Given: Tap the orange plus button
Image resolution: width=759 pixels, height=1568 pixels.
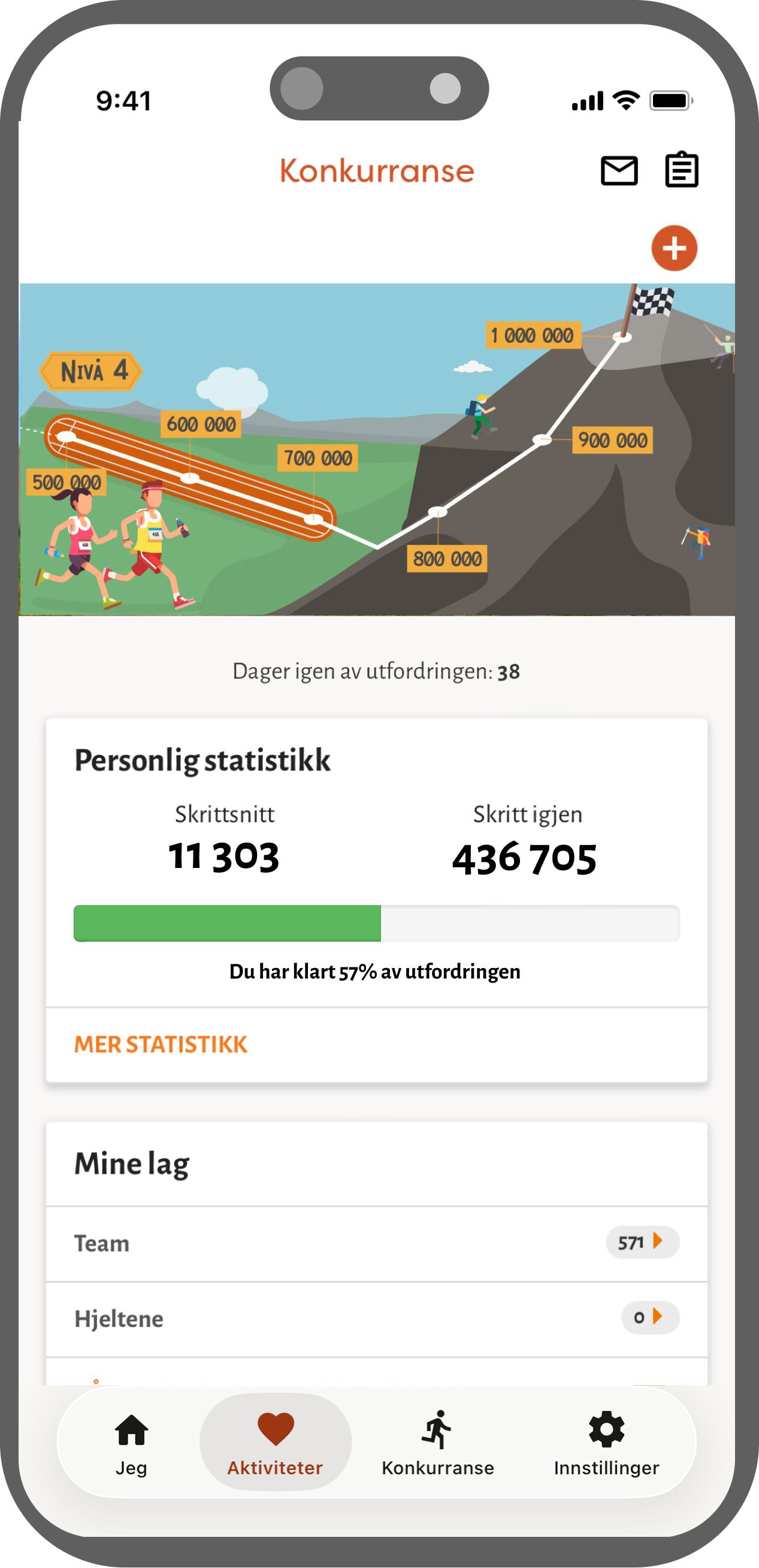Looking at the screenshot, I should 674,248.
